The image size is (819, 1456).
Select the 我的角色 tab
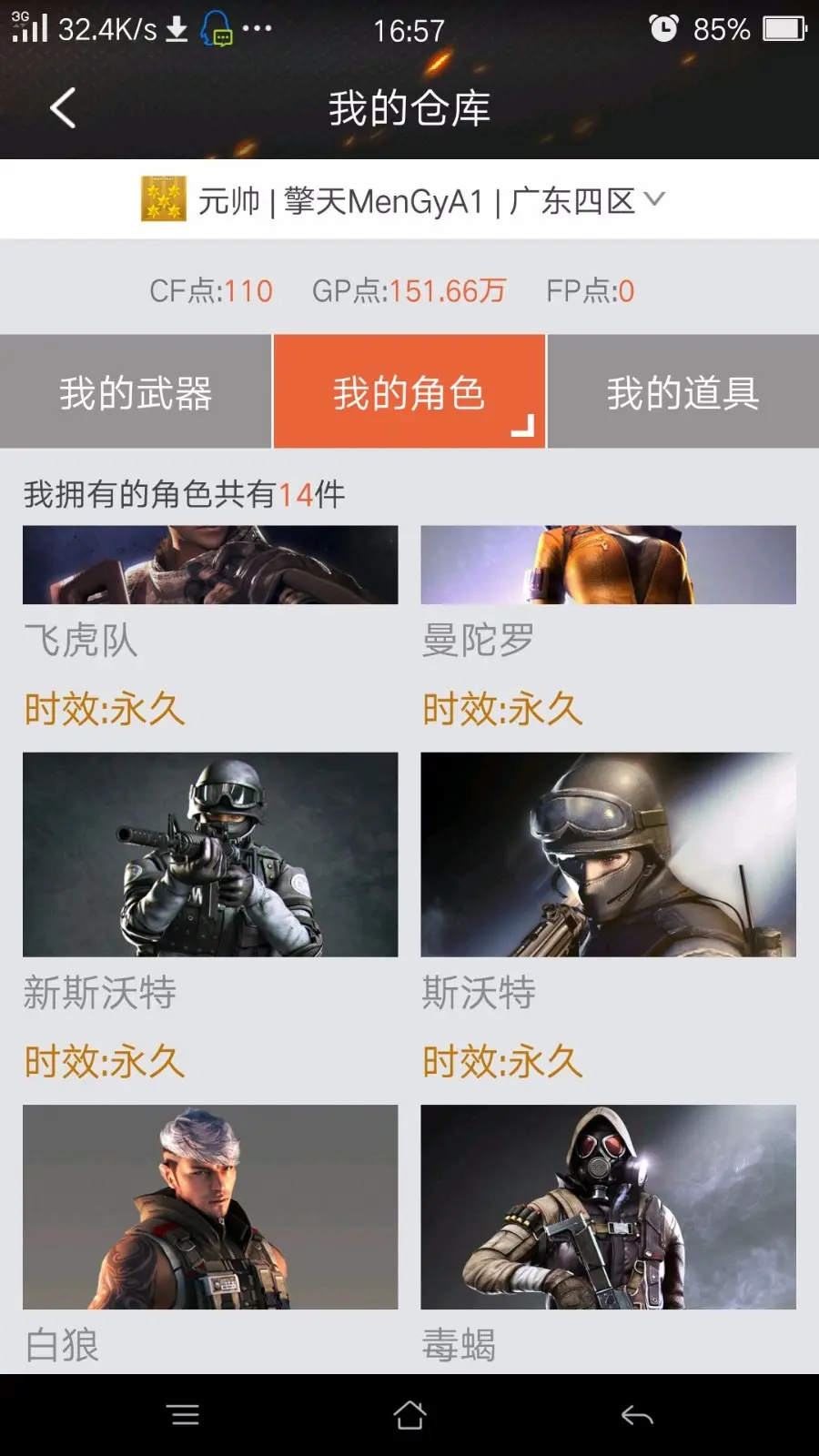point(409,392)
